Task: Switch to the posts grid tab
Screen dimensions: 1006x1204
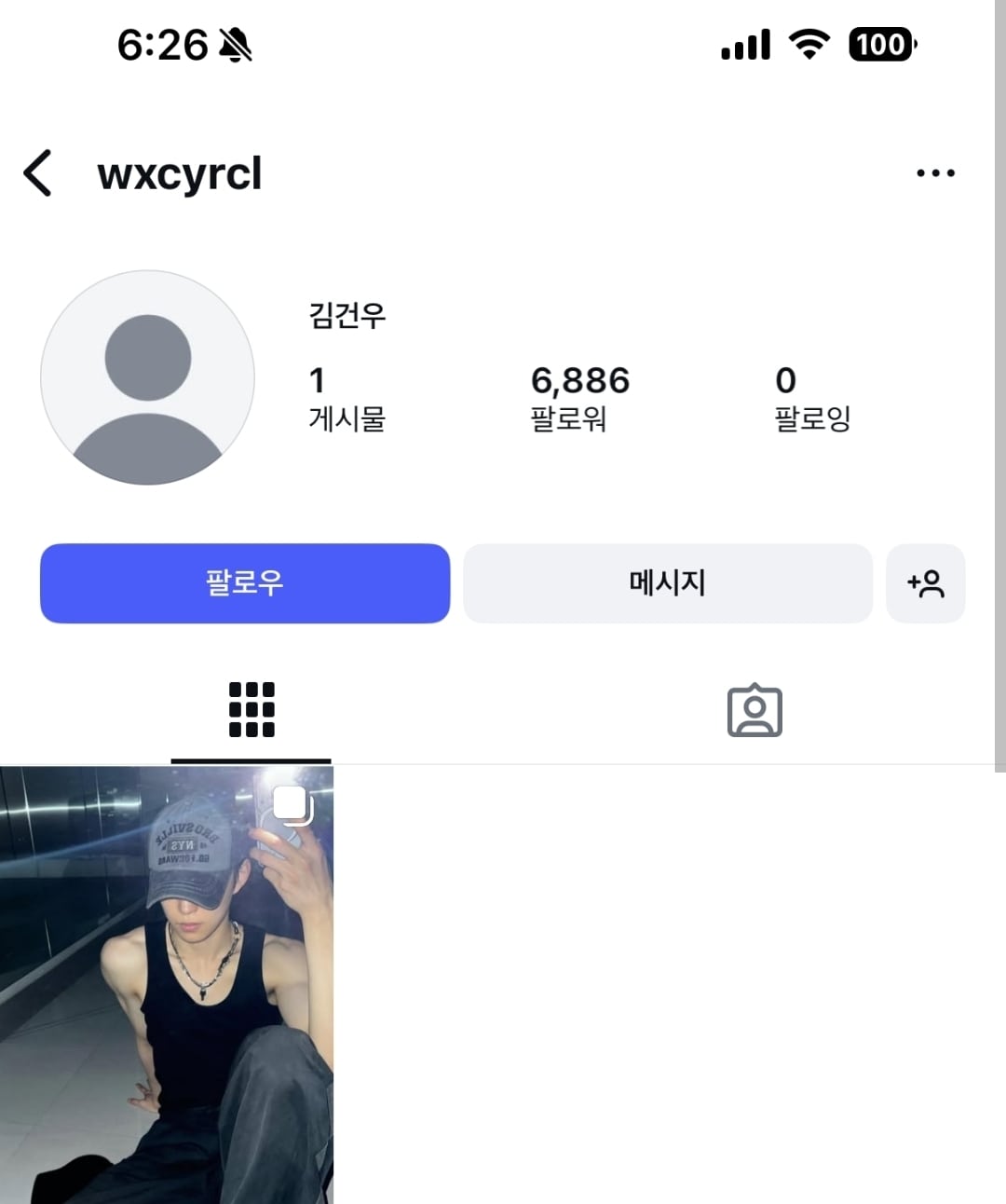Action: coord(251,710)
